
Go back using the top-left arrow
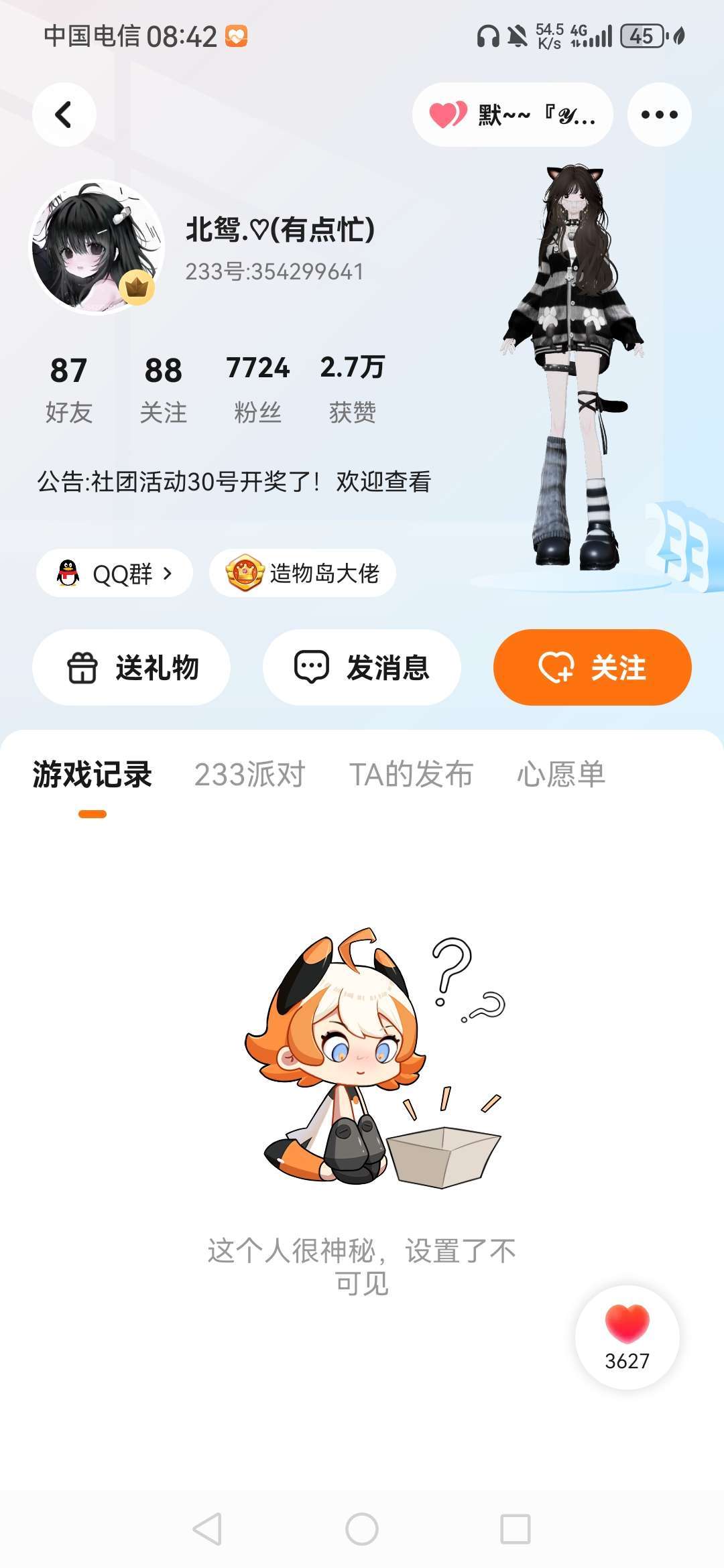tap(64, 115)
